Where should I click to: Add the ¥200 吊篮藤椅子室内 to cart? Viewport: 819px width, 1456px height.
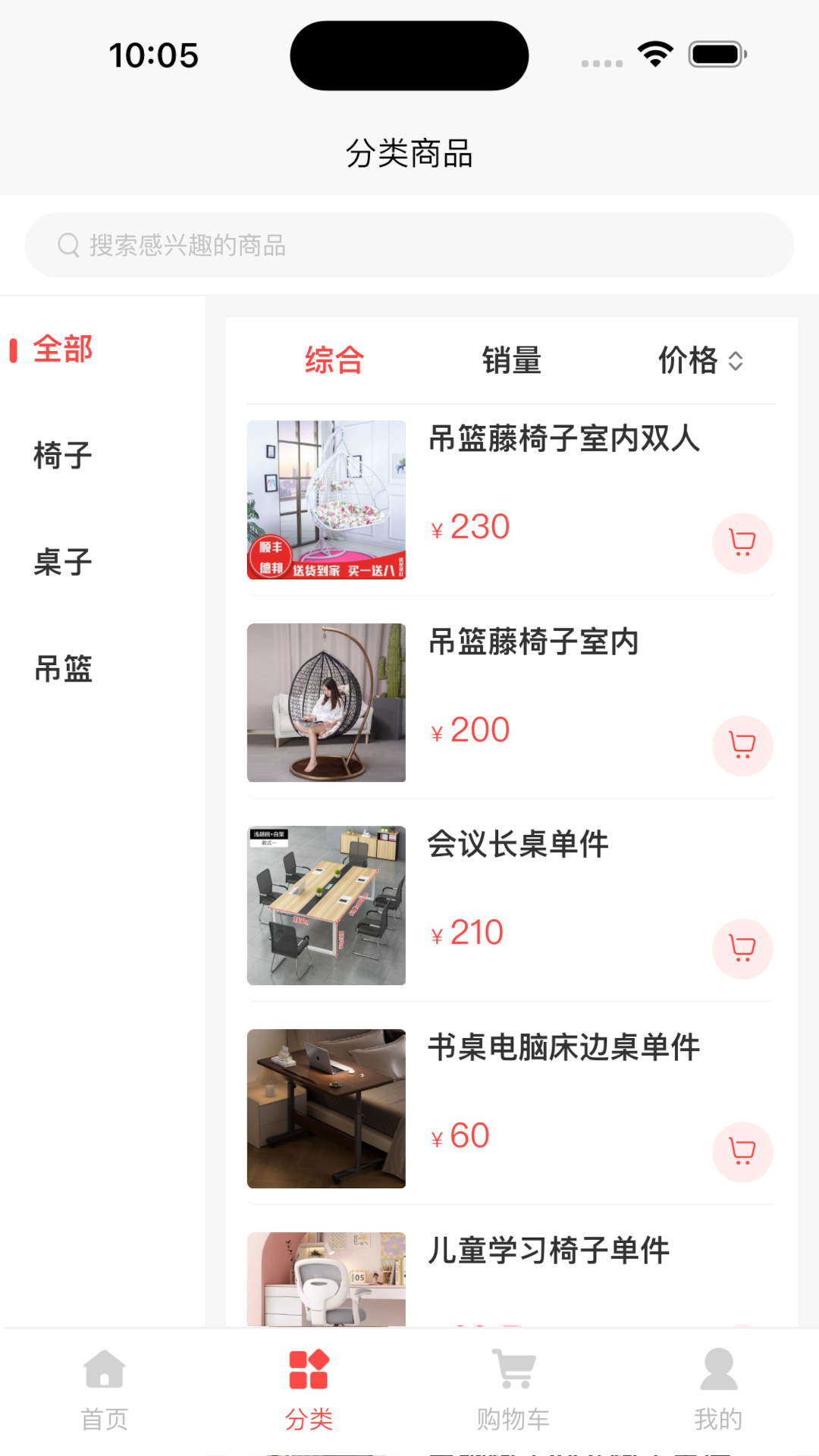[x=742, y=745]
